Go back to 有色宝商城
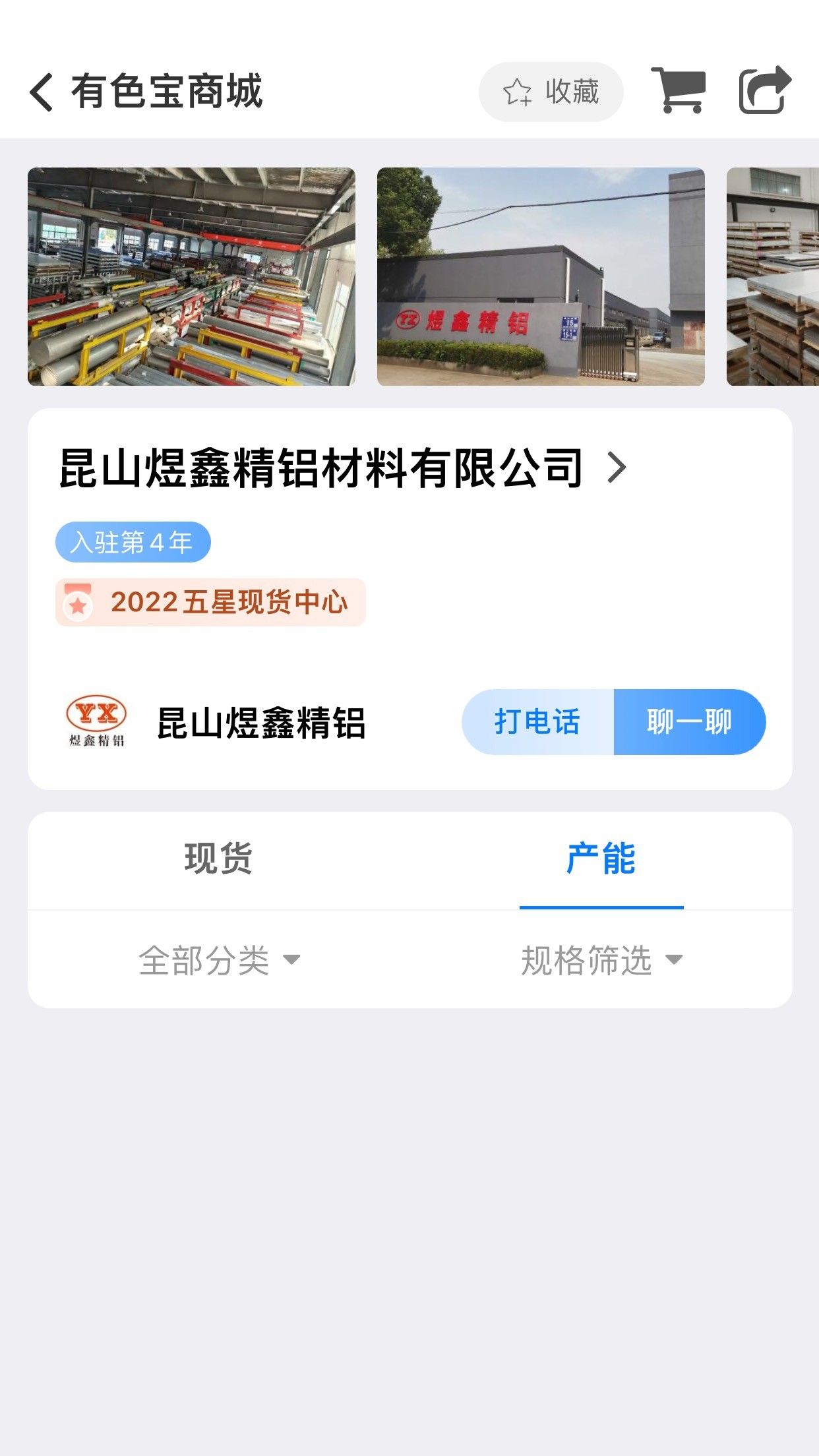This screenshot has height=1456, width=819. tap(42, 92)
